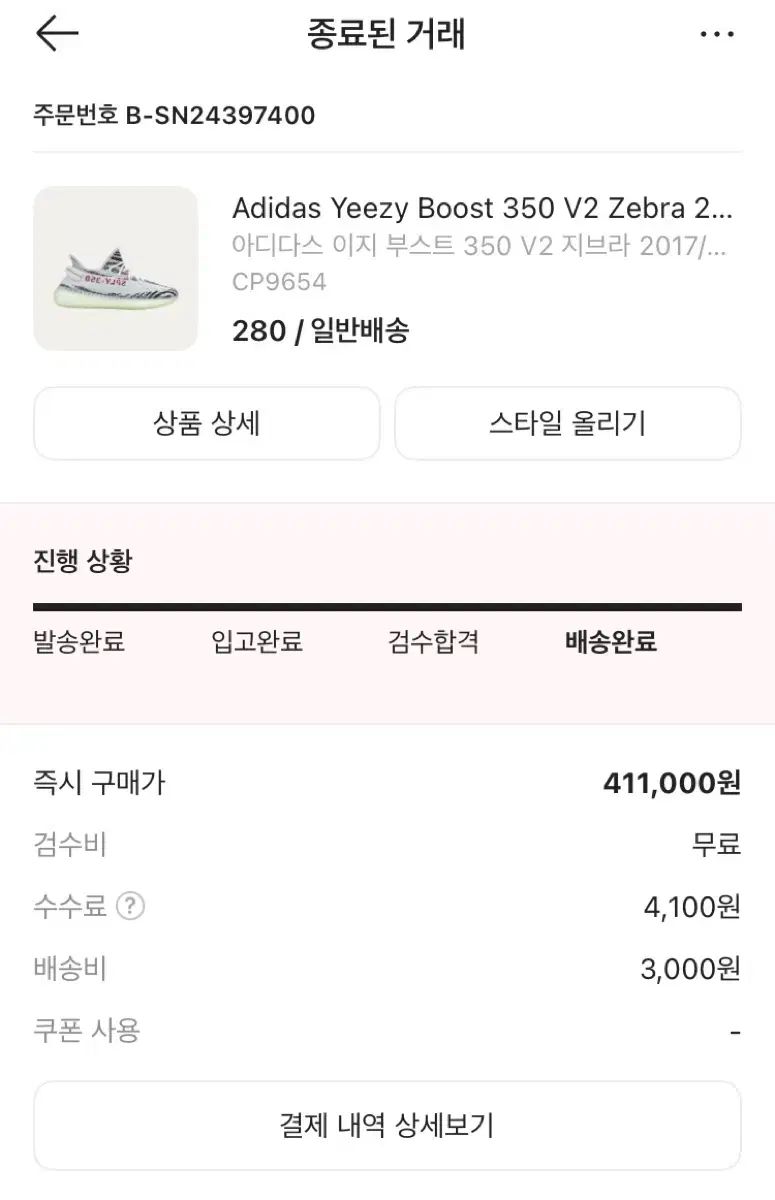Viewport: 775px width, 1200px height.
Task: Select the 스타일 올리기 button
Action: point(568,423)
